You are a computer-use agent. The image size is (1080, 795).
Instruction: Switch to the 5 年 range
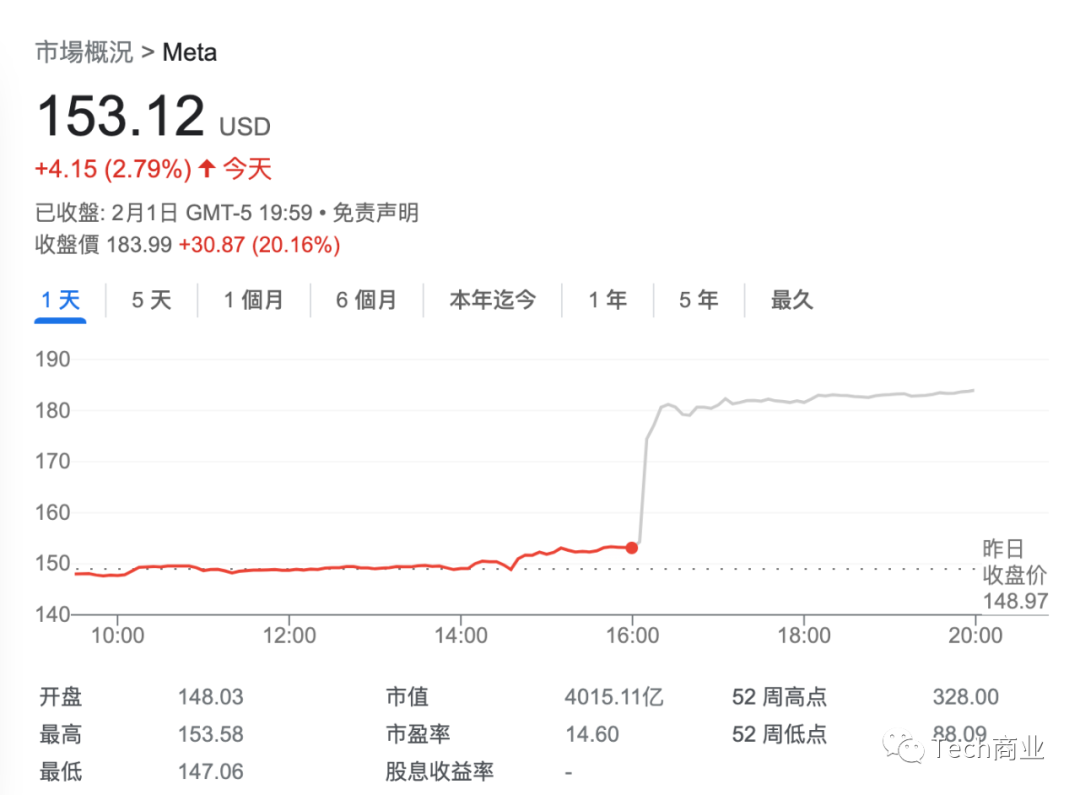coord(698,300)
